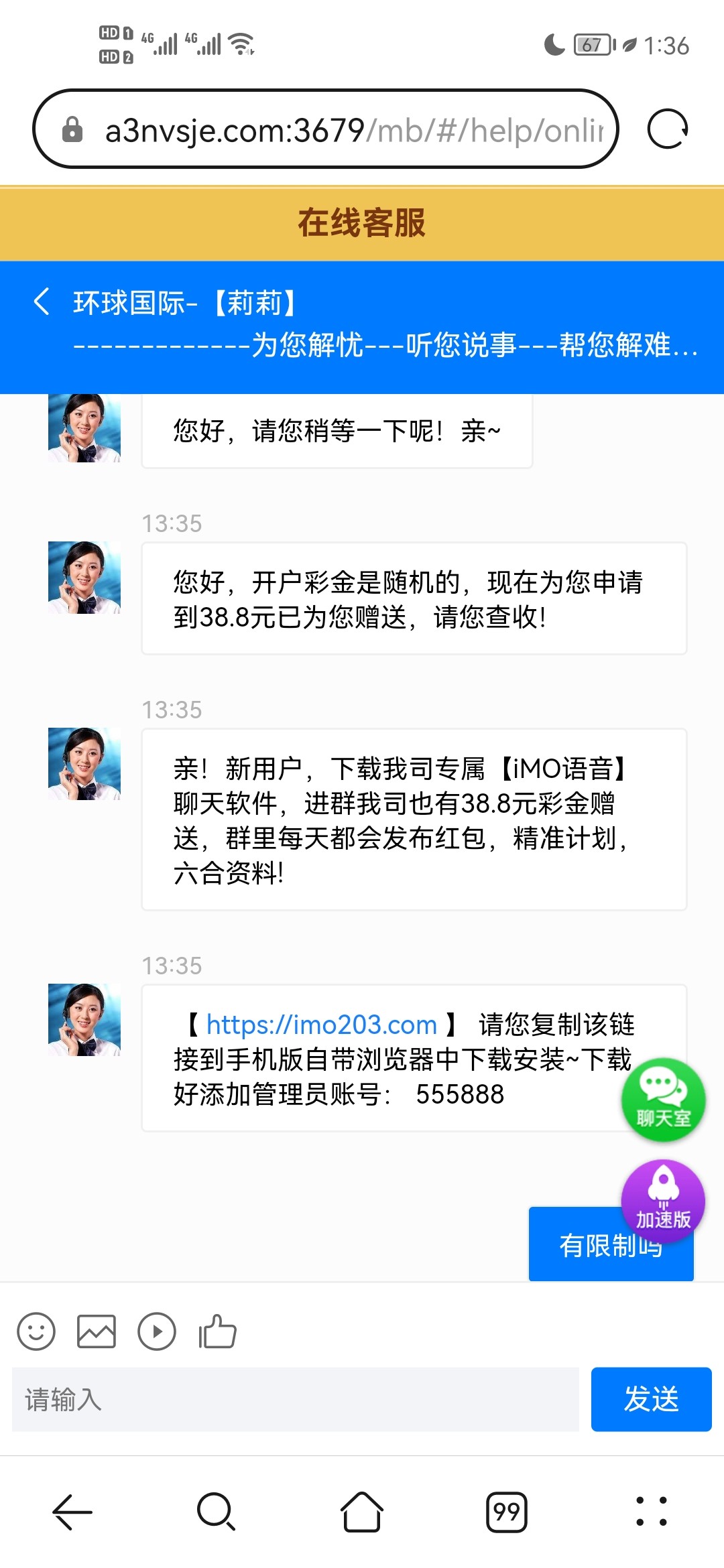Image resolution: width=724 pixels, height=1568 pixels.
Task: Attach an image to the chat
Action: (97, 1331)
